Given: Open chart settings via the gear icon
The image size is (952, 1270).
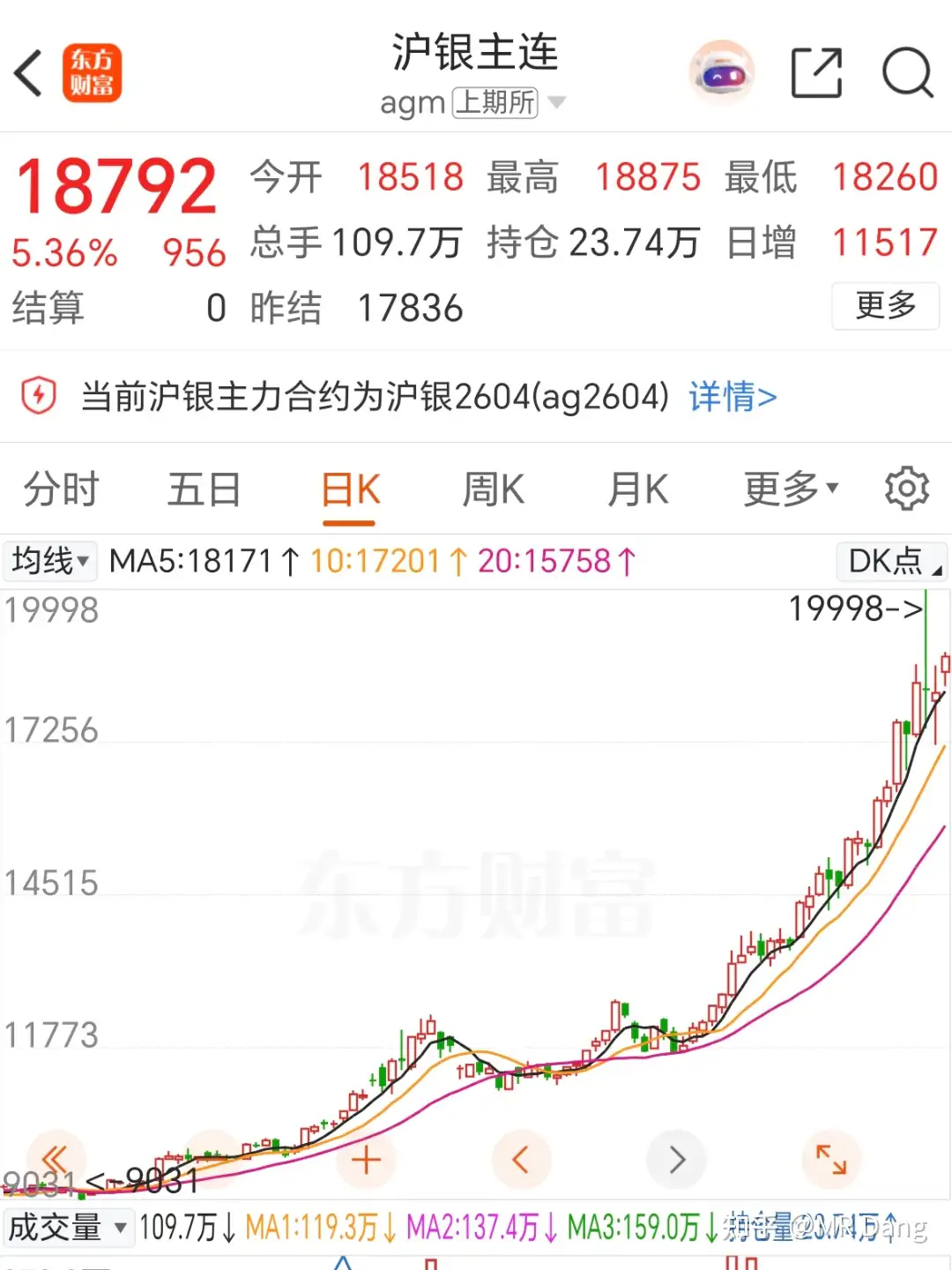Looking at the screenshot, I should (x=907, y=488).
